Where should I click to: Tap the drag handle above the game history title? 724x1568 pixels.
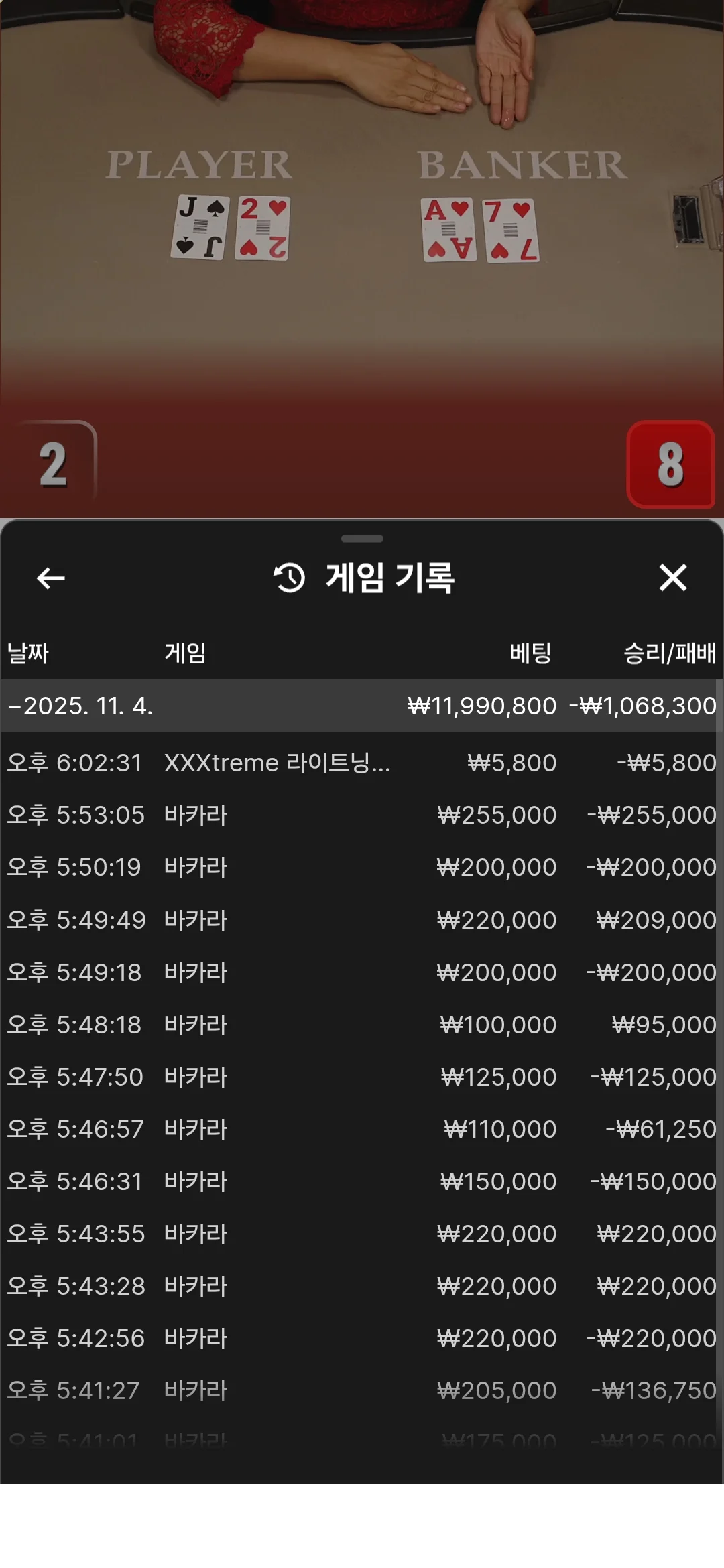pos(362,539)
